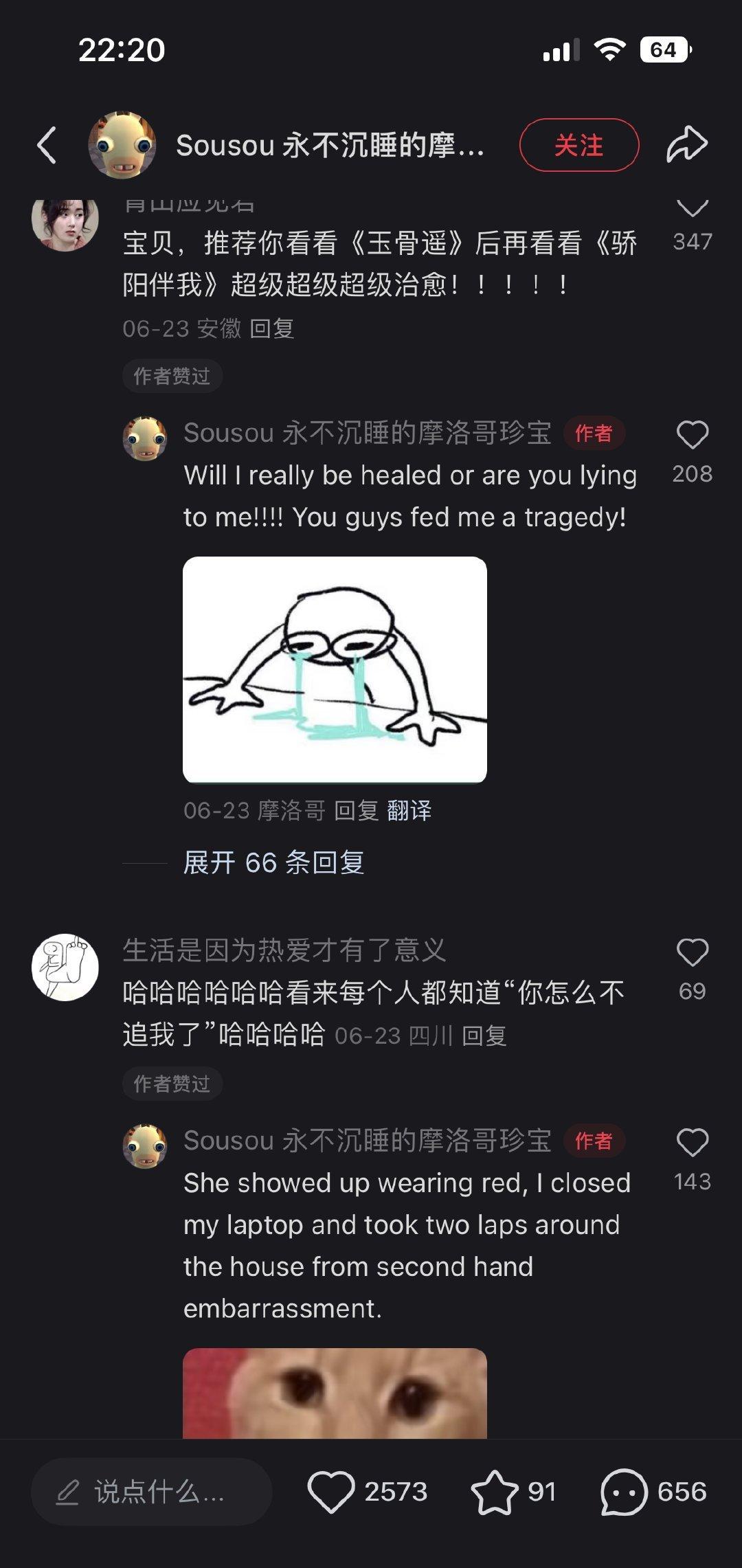Translate the author's reply with 翻译
The width and height of the screenshot is (742, 1568).
pos(409,811)
